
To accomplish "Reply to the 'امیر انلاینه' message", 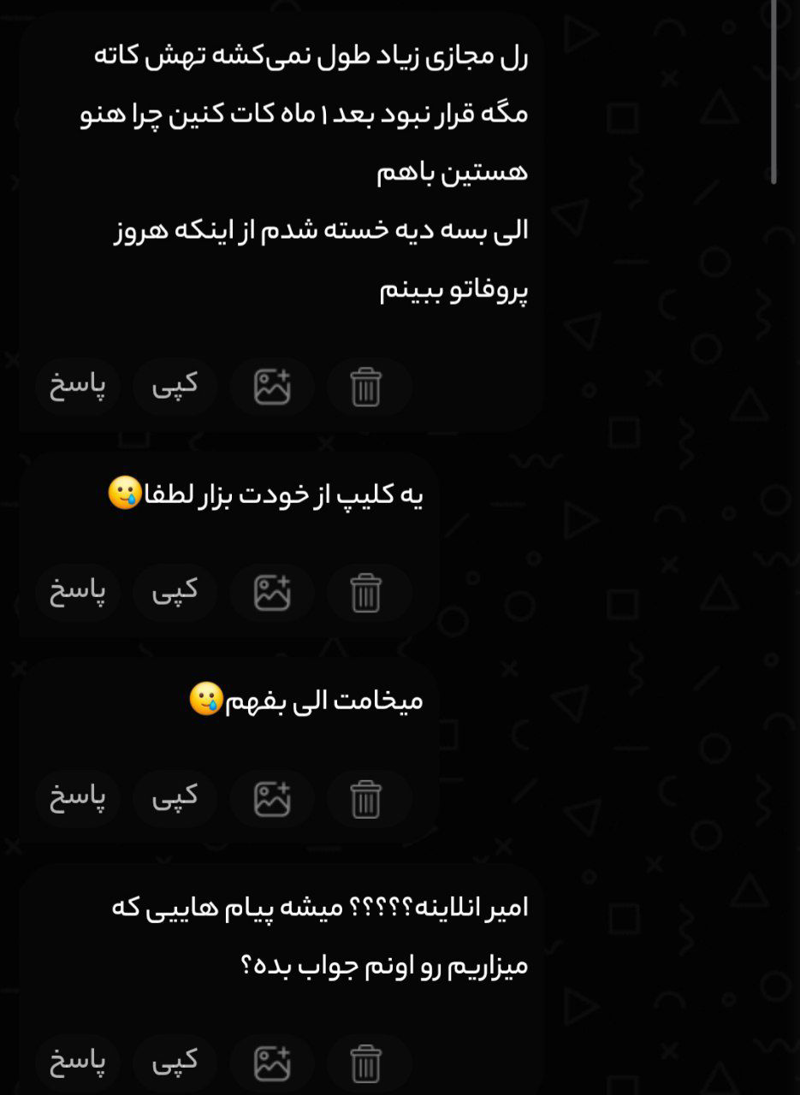I will coord(78,1063).
